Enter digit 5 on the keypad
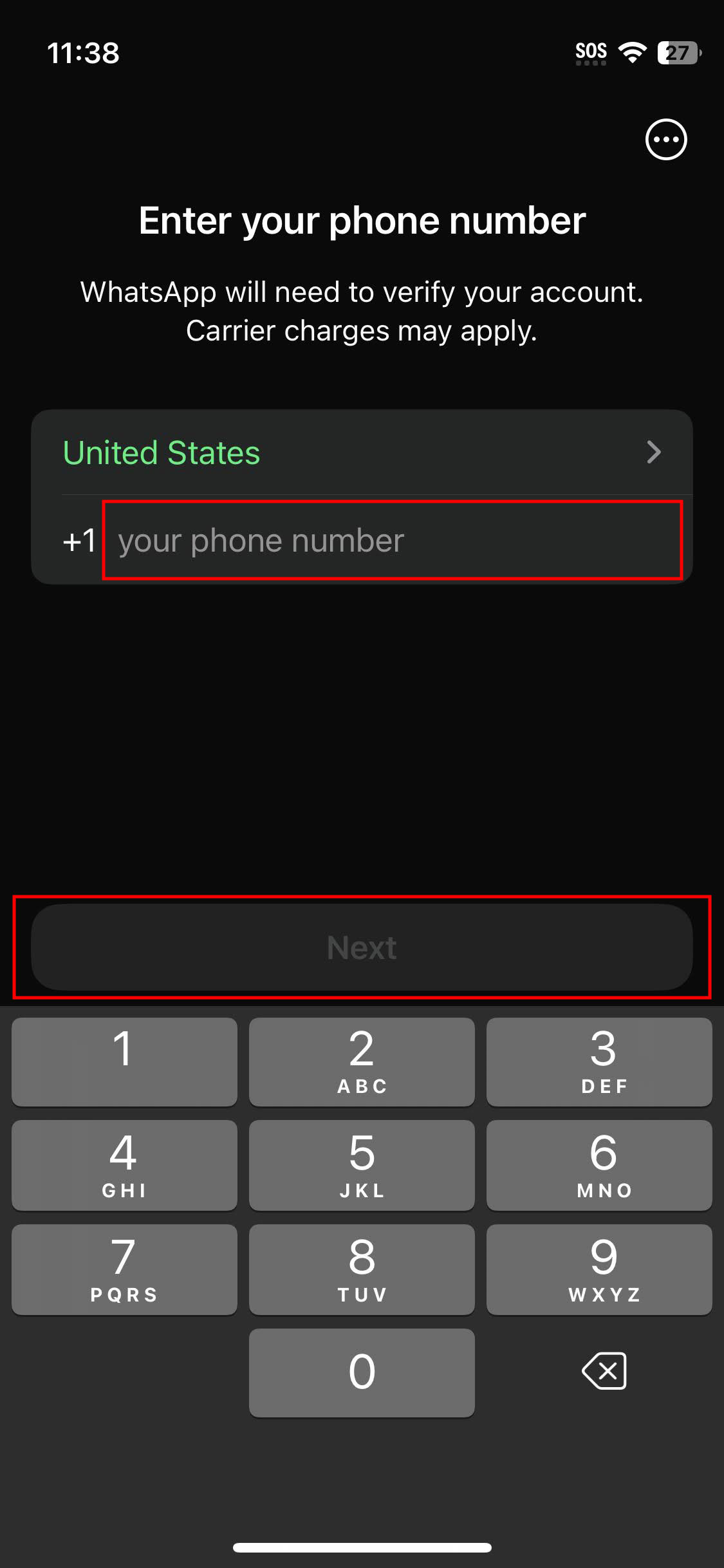724x1568 pixels. pos(362,1165)
